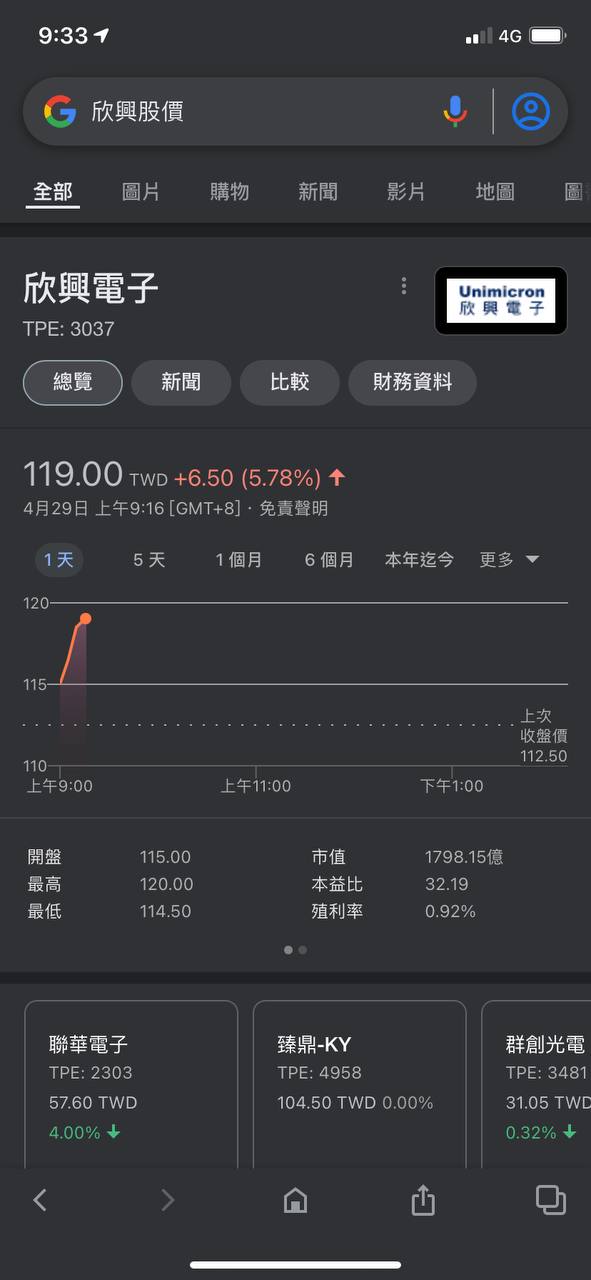Image resolution: width=591 pixels, height=1280 pixels.
Task: Open the overflow menu beside 欣興電子
Action: point(404,286)
